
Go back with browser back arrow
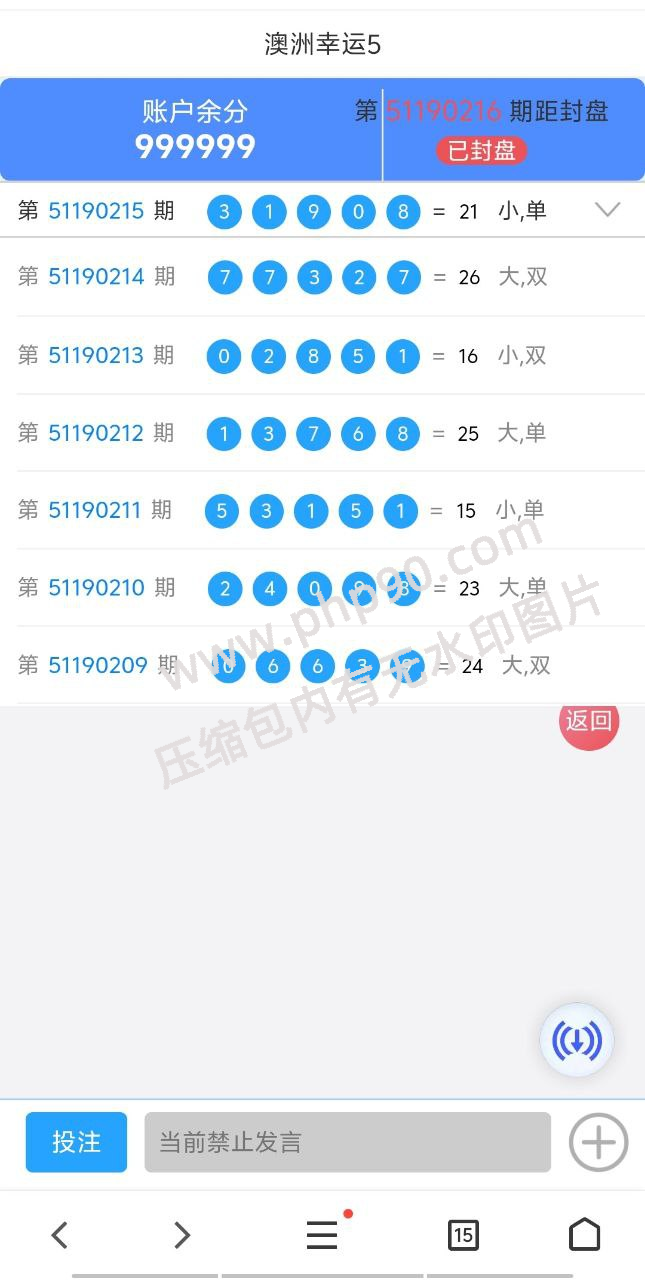coord(60,1235)
